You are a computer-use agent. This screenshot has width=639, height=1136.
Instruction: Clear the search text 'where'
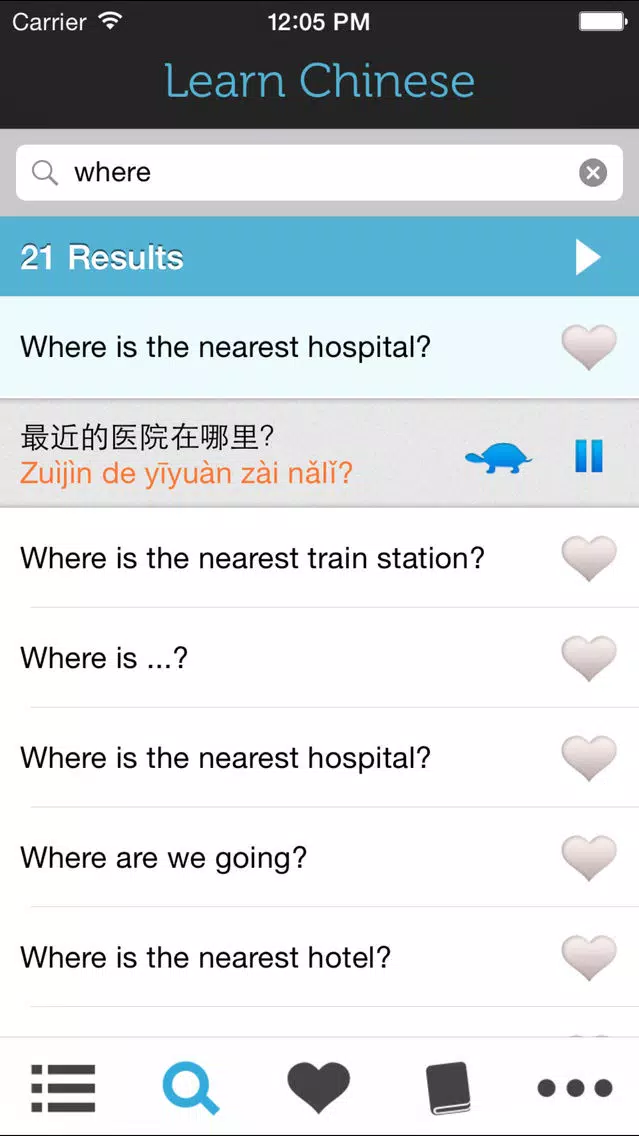point(593,172)
